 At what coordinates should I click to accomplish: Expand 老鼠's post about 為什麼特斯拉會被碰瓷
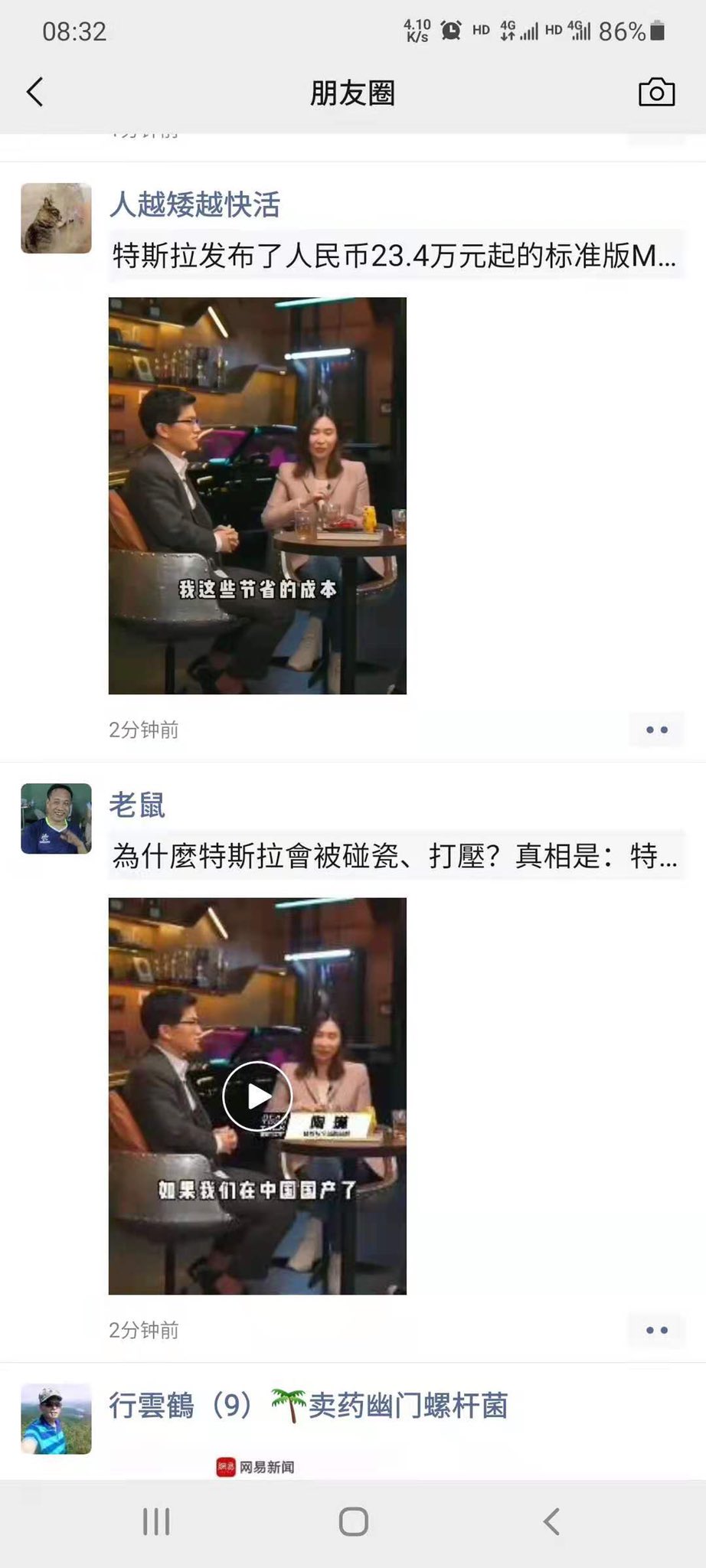tap(394, 855)
